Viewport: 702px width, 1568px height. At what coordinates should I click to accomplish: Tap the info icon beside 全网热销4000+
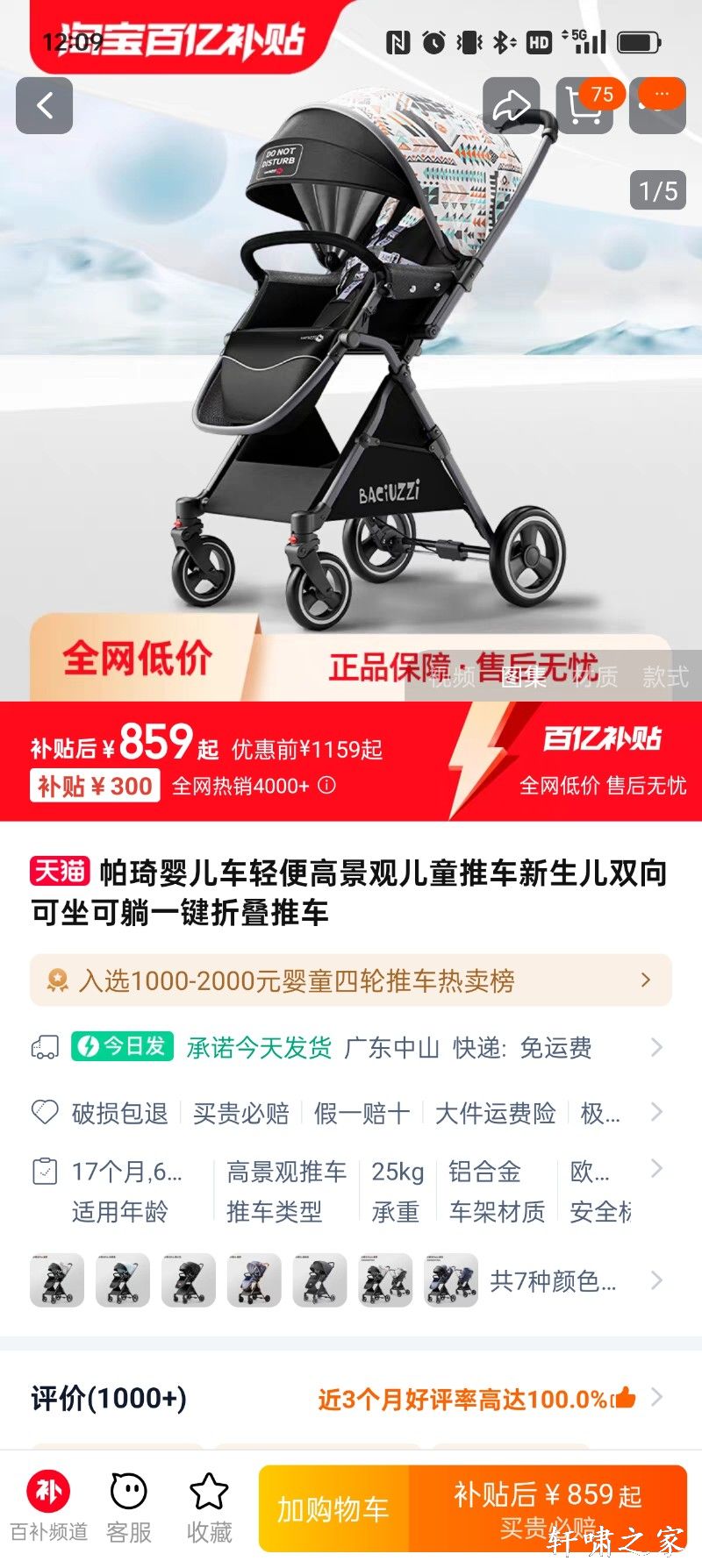[326, 785]
